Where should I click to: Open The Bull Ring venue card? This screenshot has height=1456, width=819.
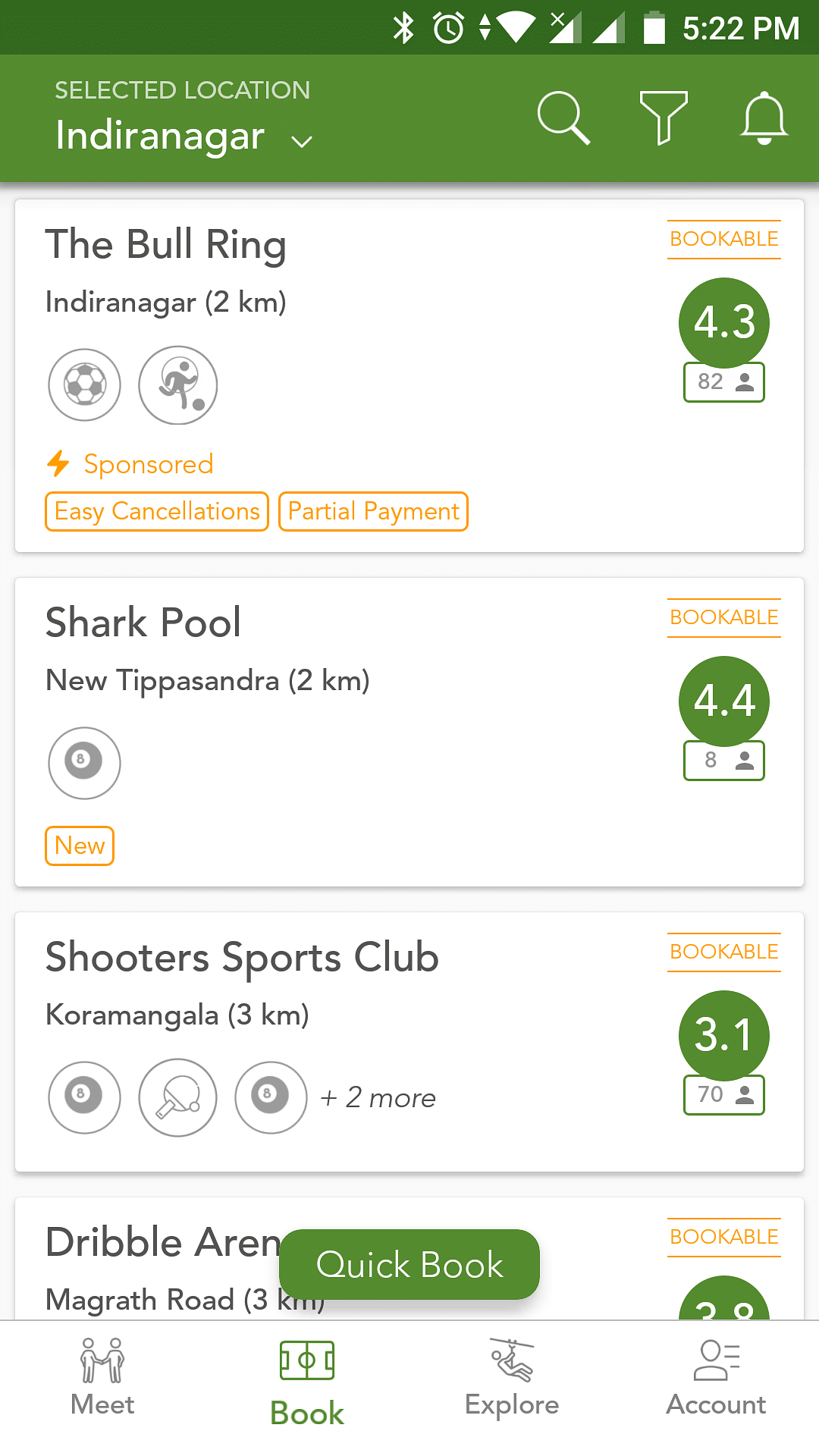click(409, 376)
